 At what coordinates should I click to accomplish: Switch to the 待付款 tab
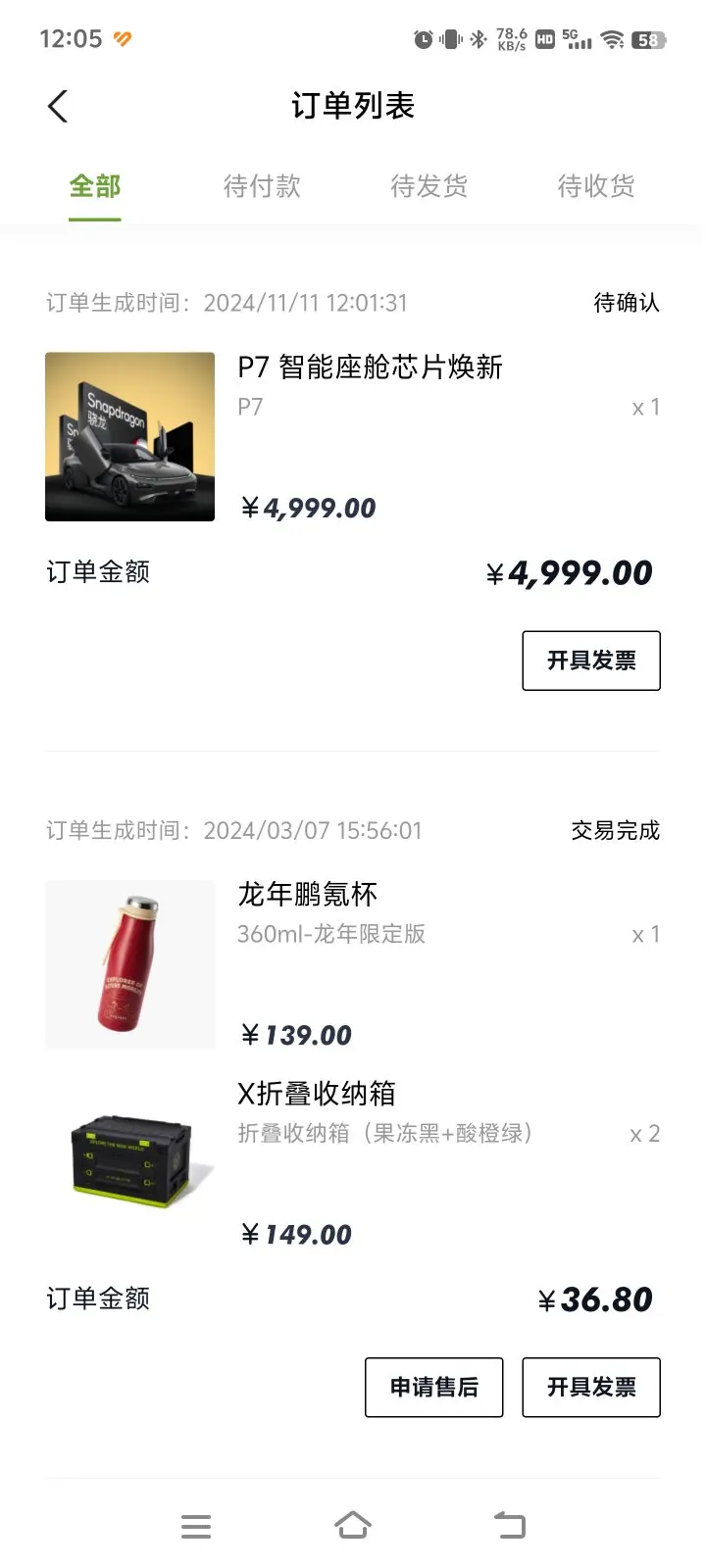tap(262, 186)
